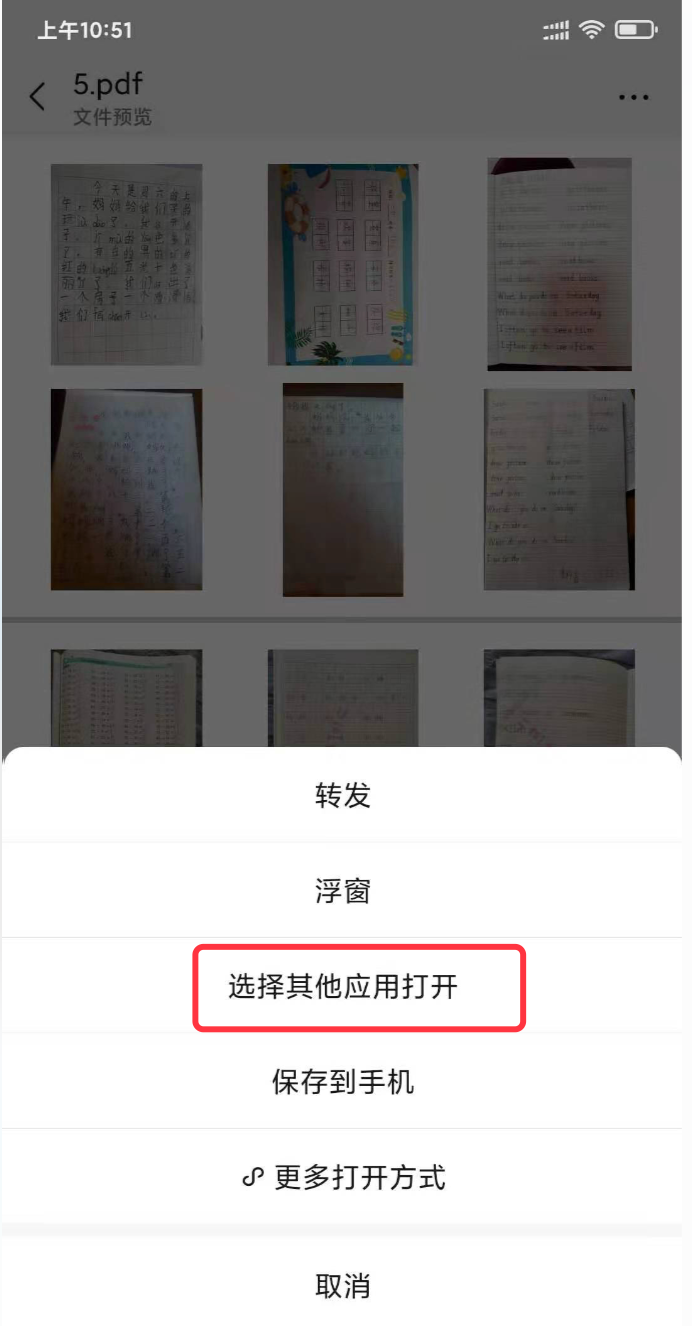Dismiss the sheet with 取消
The image size is (692, 1326).
[343, 1285]
